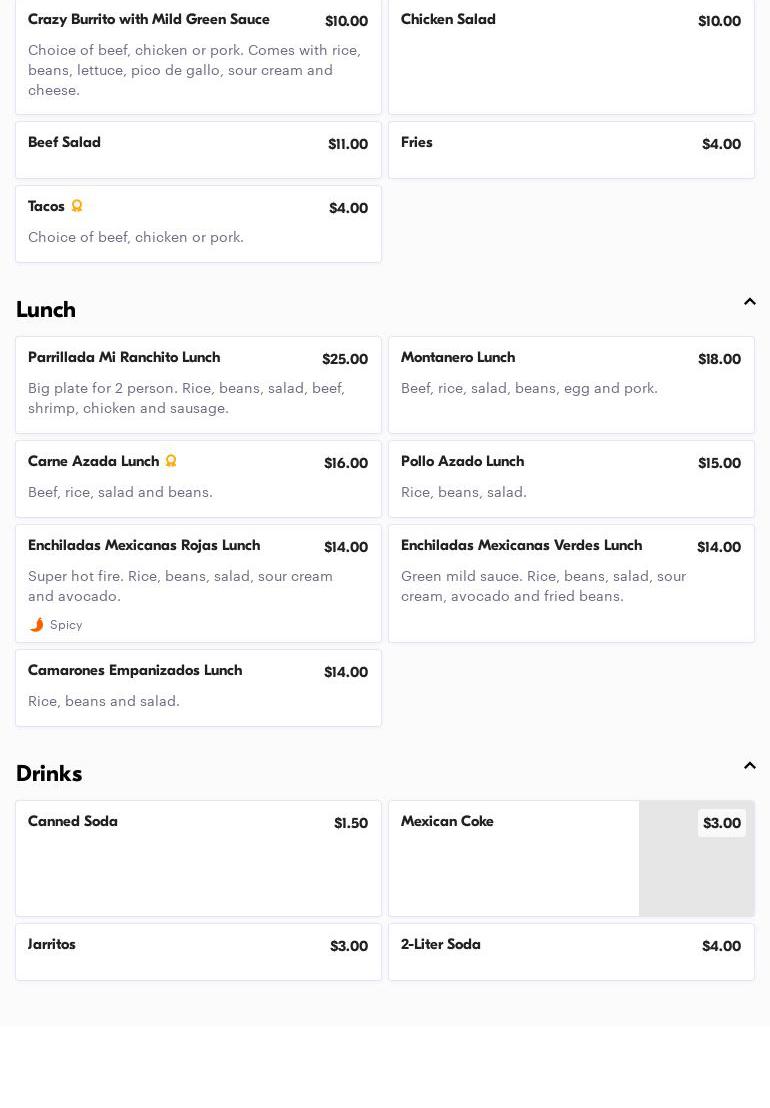Screen dimensions: 770x1108
Task: Open Parrillada Mi Ranchito Lunch
Action: coord(198,384)
